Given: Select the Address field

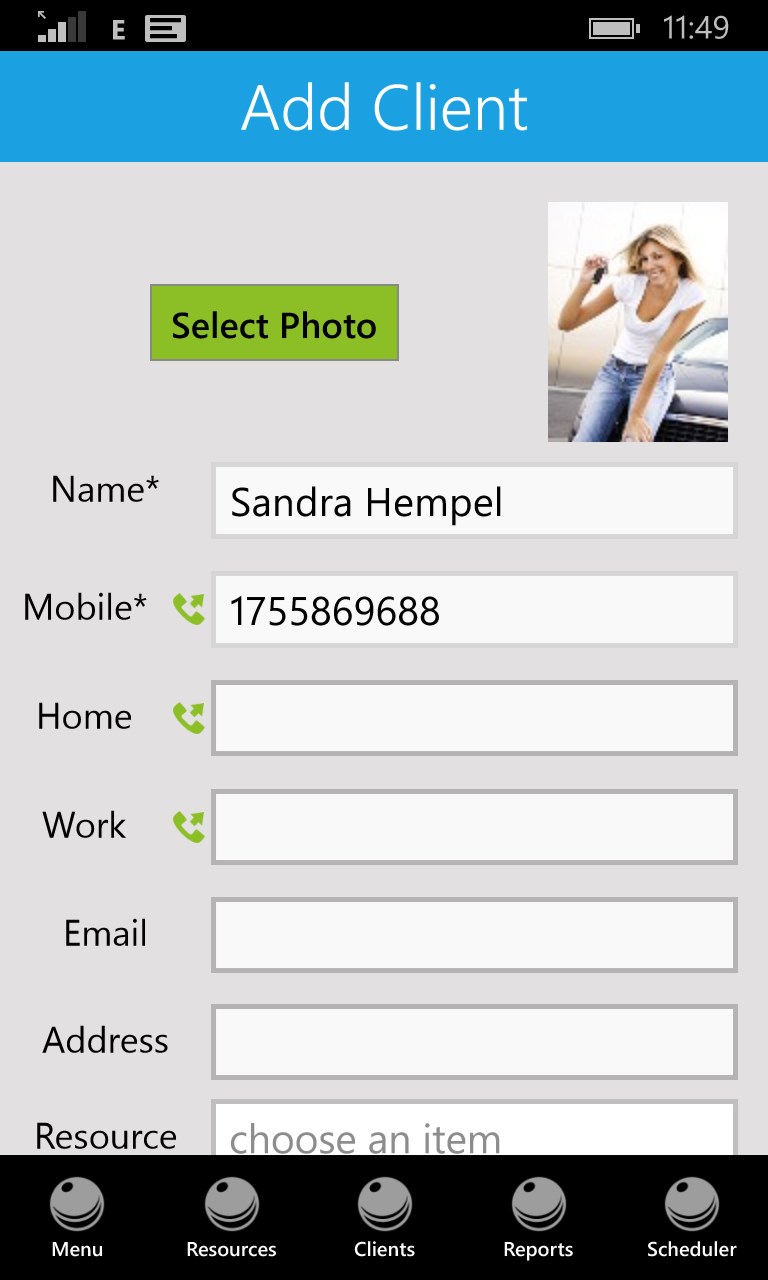Looking at the screenshot, I should pyautogui.click(x=474, y=1042).
